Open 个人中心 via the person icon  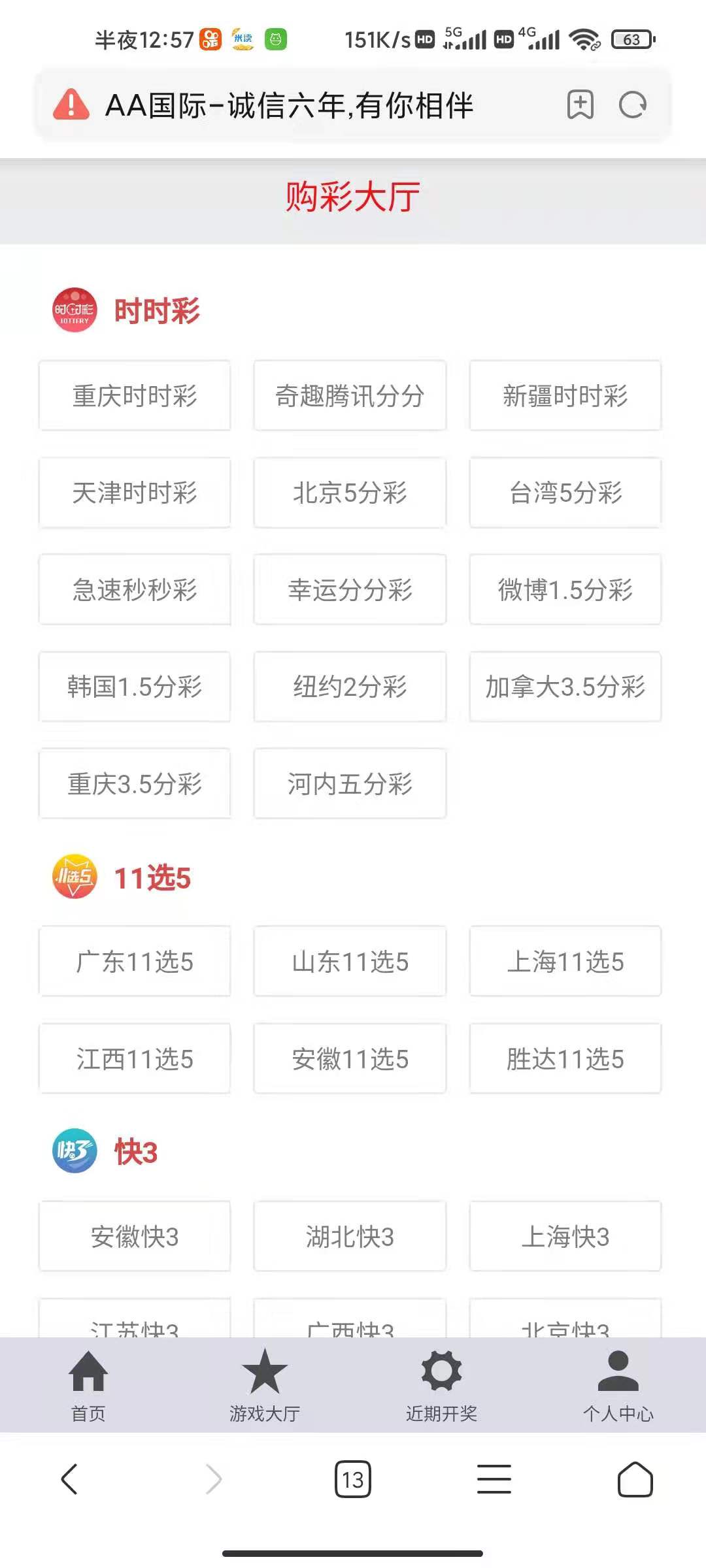(x=618, y=1372)
